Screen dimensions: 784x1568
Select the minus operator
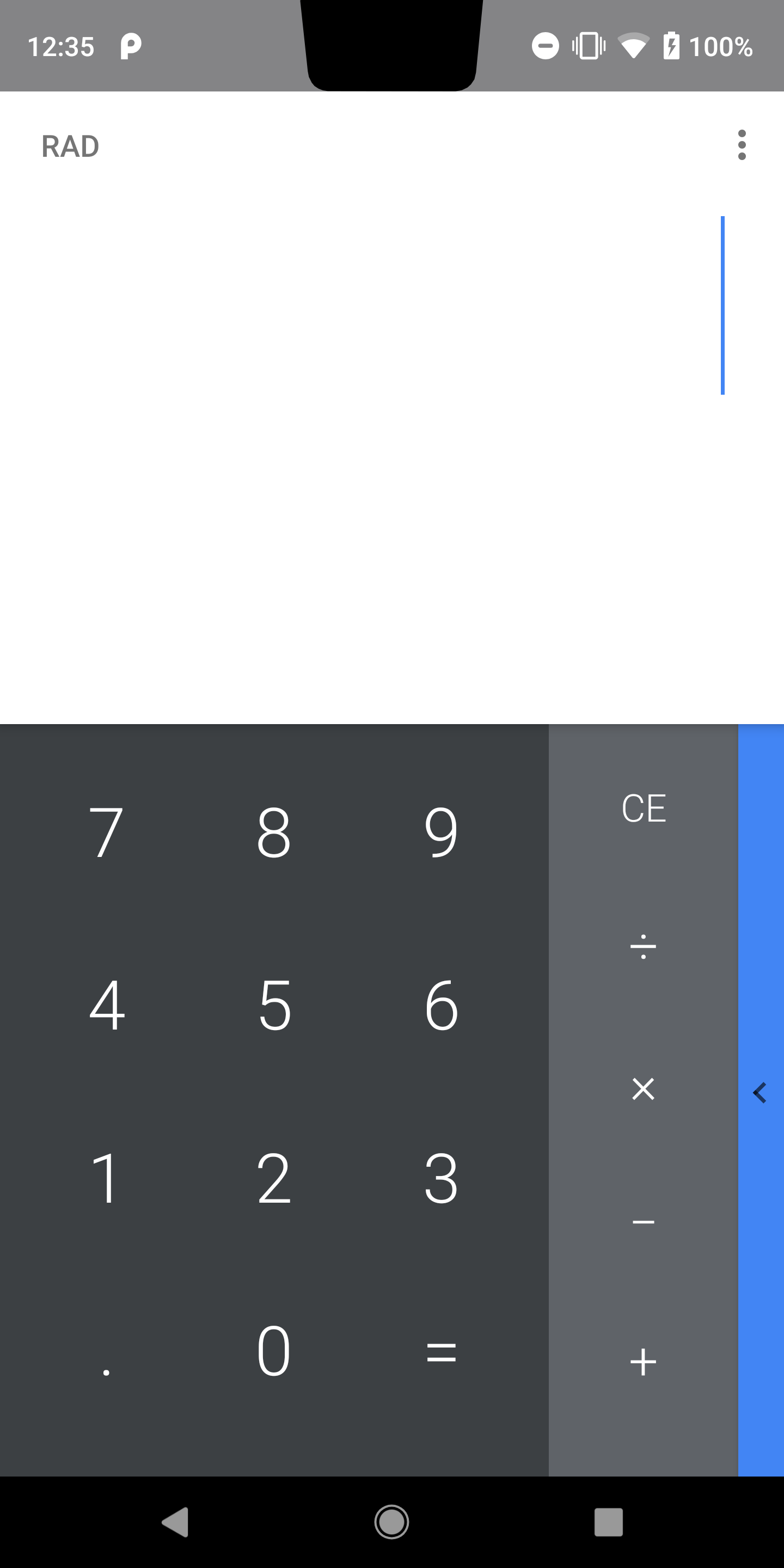click(644, 1222)
